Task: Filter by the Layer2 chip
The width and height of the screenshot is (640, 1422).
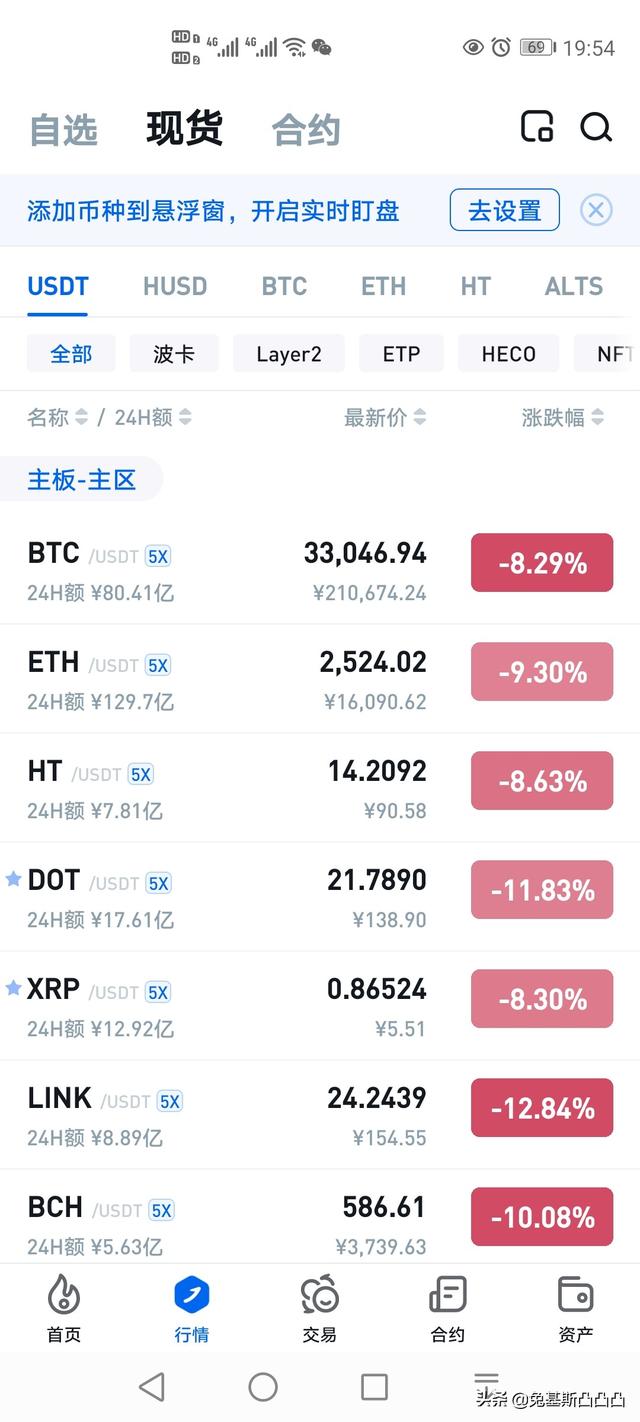Action: 289,354
